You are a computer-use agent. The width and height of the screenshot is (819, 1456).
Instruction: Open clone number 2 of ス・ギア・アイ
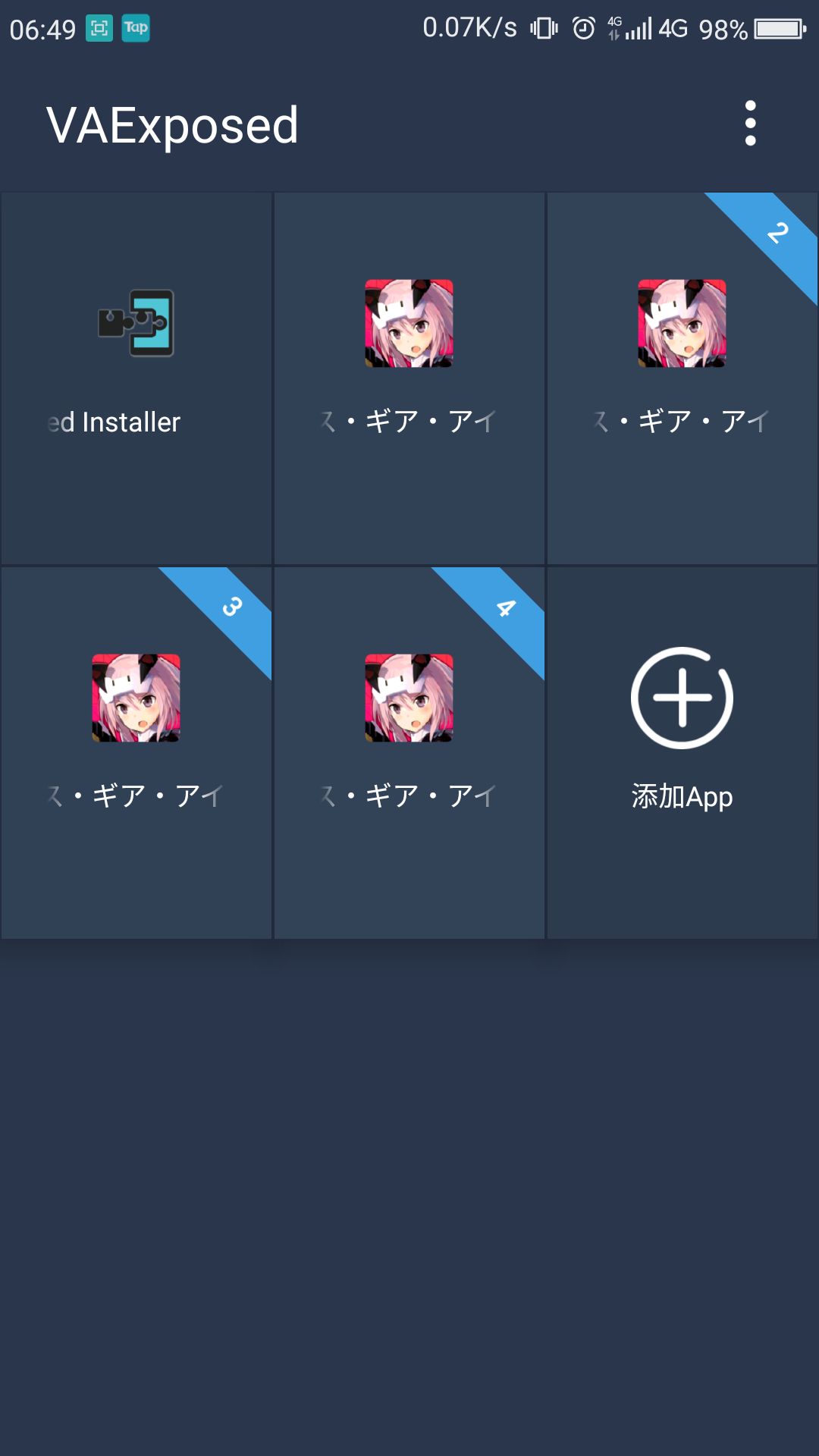pos(681,356)
